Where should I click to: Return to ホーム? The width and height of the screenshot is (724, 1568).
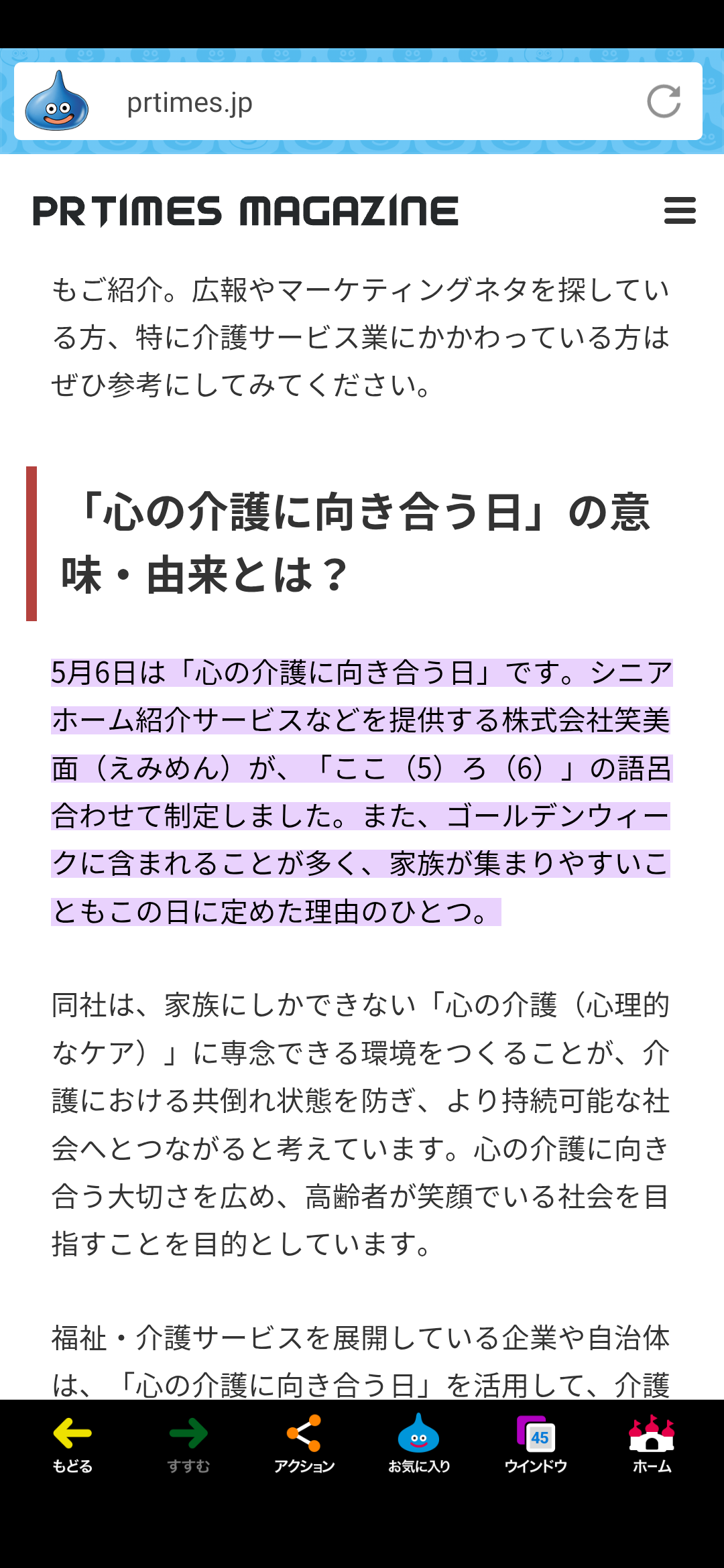(652, 1445)
